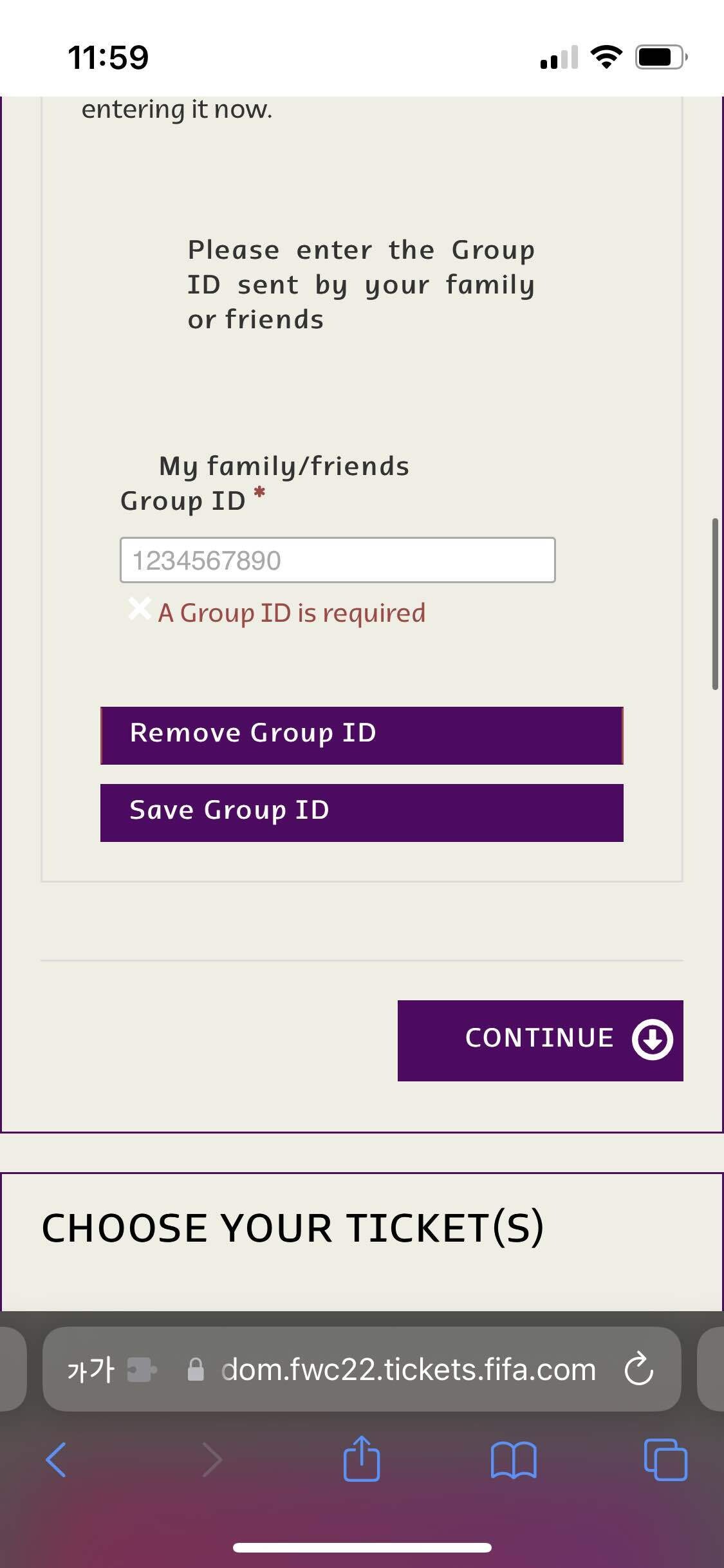
Task: Open the address bar URL
Action: 407,1370
